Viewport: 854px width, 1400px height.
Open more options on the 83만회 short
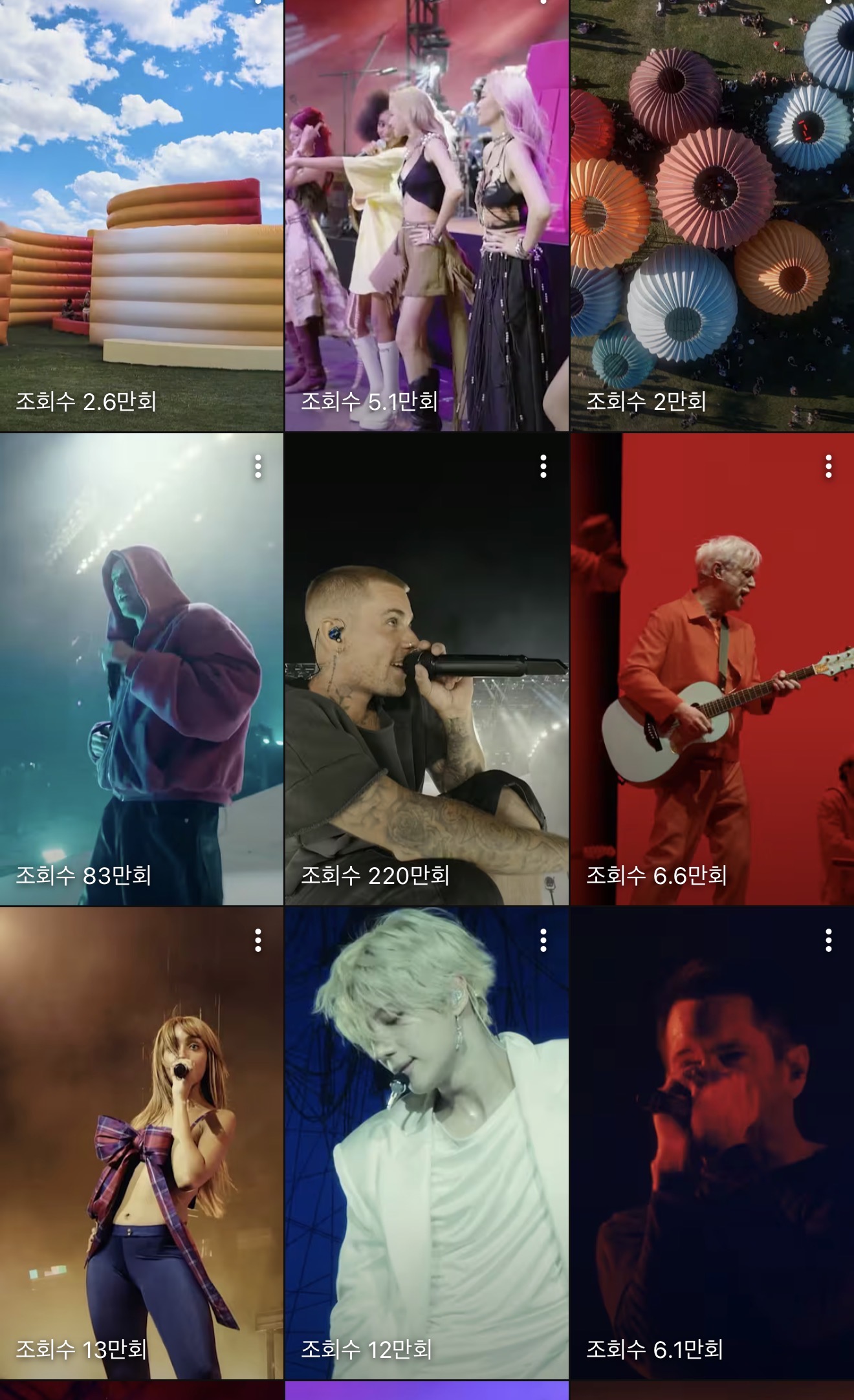(258, 466)
